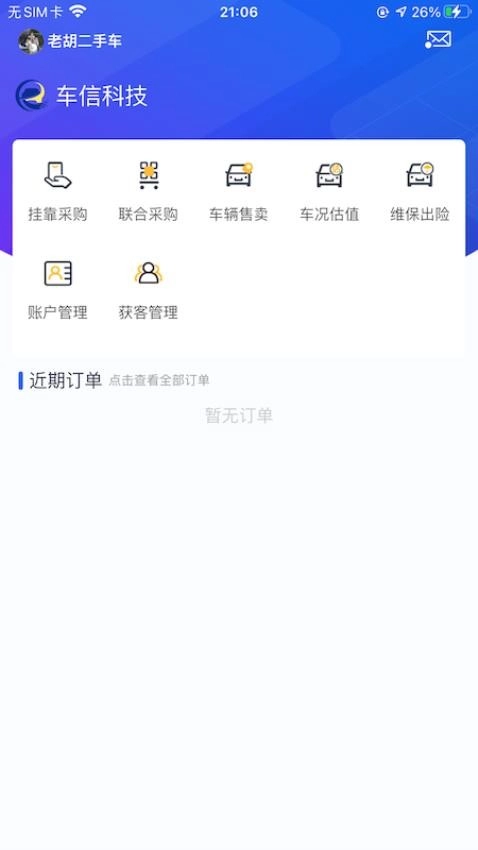The height and width of the screenshot is (850, 478).
Task: Go to 车辆售卖
Action: point(238,191)
